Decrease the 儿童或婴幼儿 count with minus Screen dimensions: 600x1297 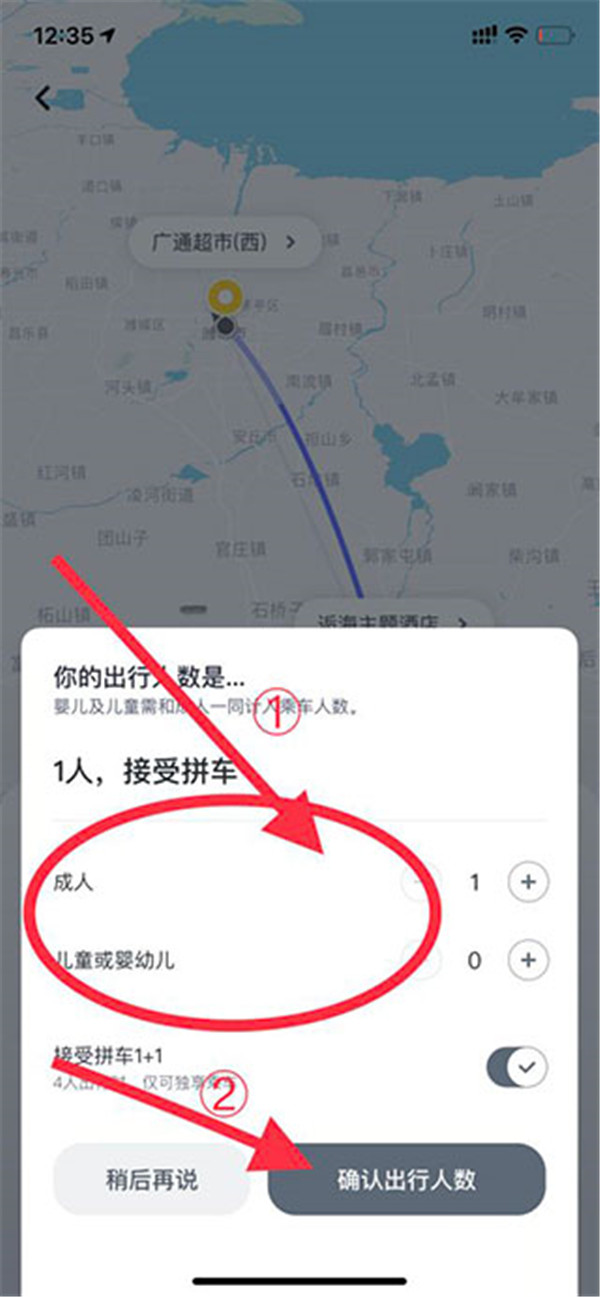point(421,961)
